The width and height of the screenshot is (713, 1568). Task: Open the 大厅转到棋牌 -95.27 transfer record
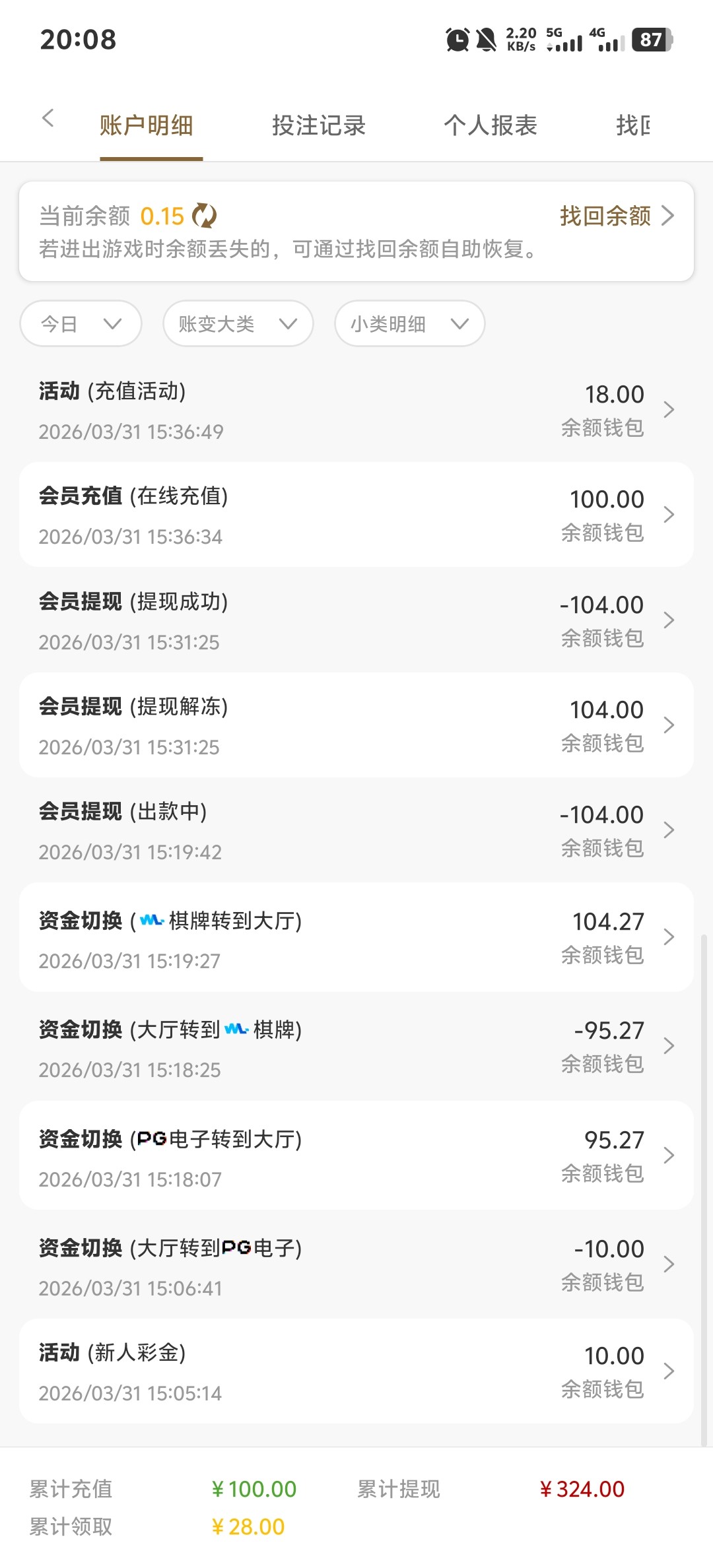356,1047
